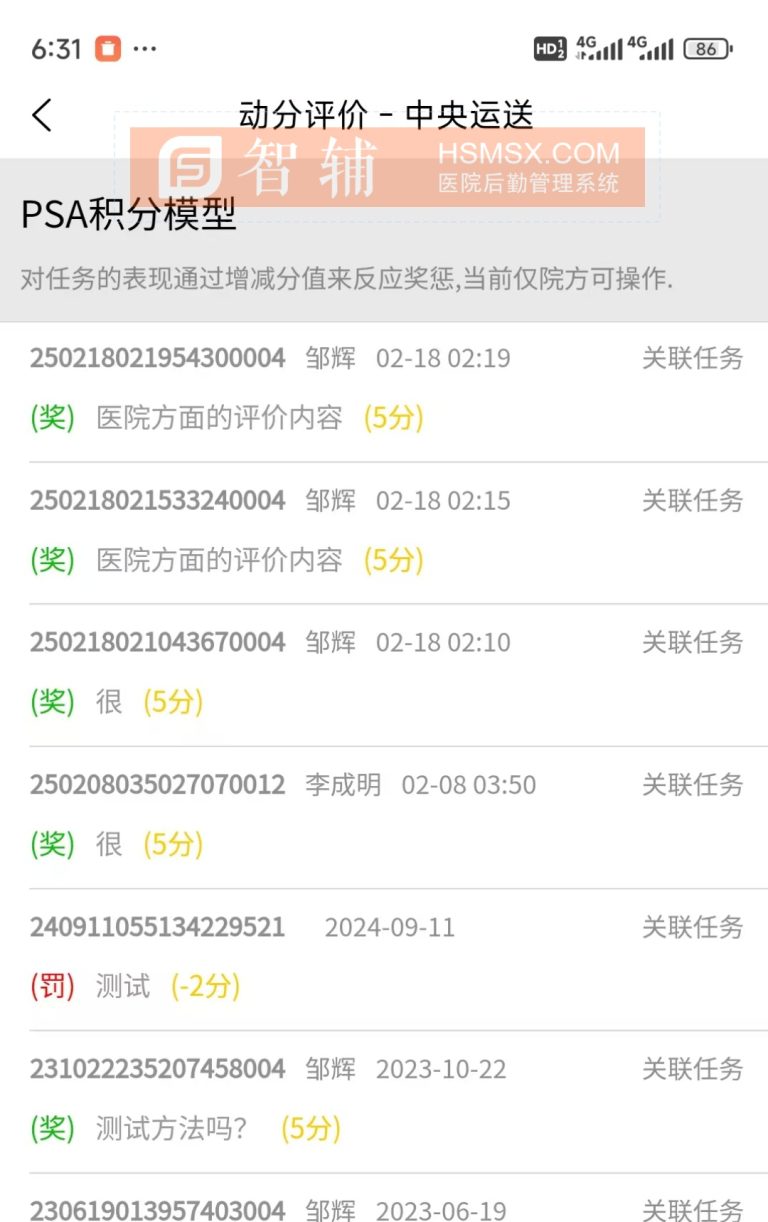Open the 动分评价 - 中央运送 title

coord(384,115)
